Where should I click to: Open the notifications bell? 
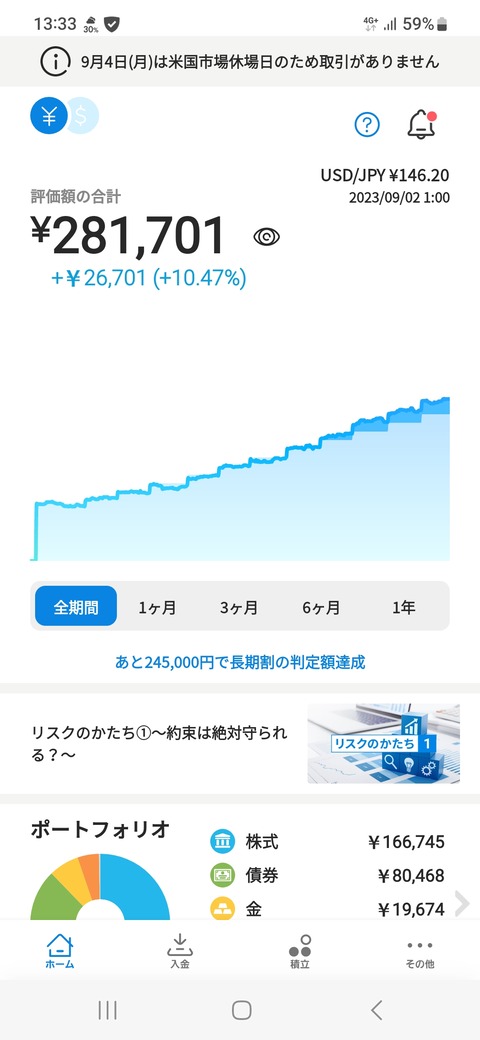tap(421, 125)
